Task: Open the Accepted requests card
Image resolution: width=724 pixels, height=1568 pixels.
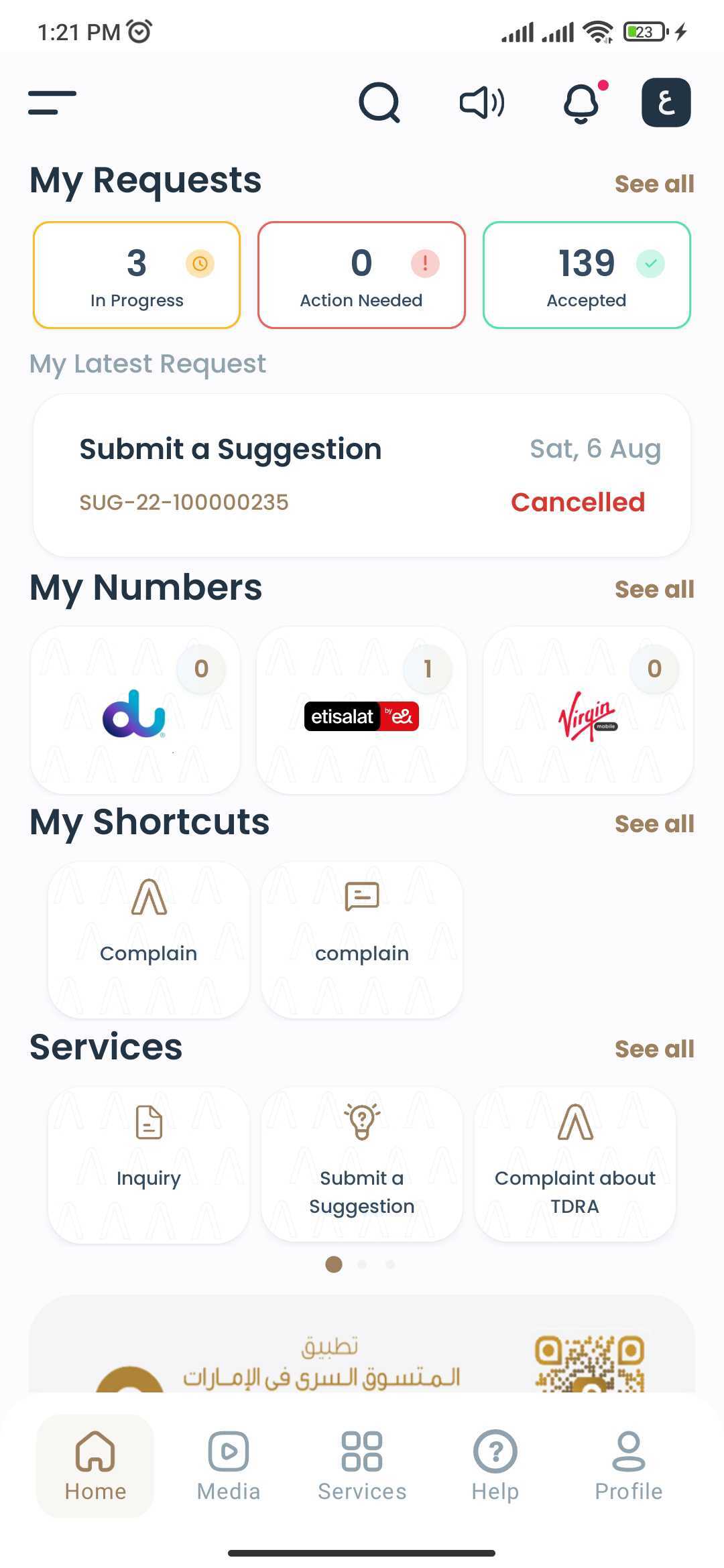Action: [587, 275]
